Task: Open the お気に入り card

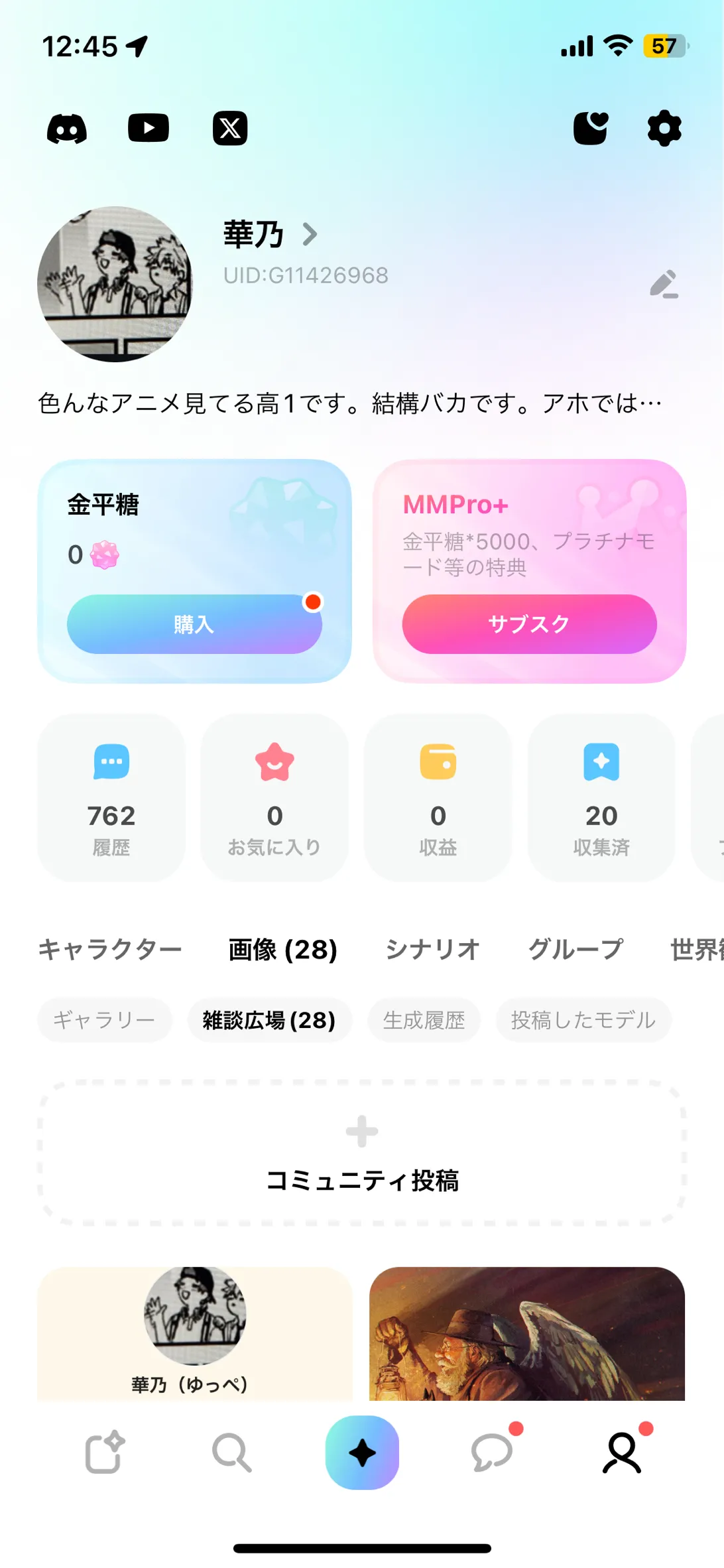Action: (x=274, y=798)
